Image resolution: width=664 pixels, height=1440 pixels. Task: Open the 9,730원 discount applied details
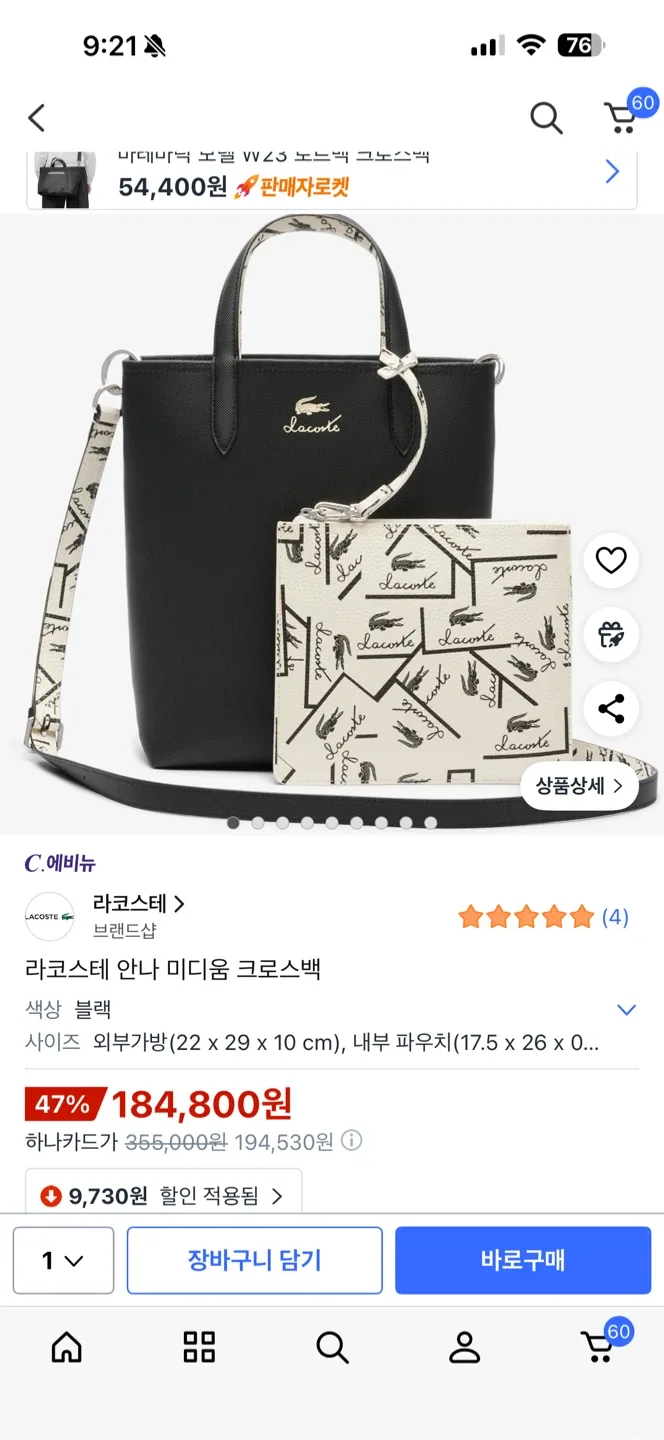coord(163,1195)
